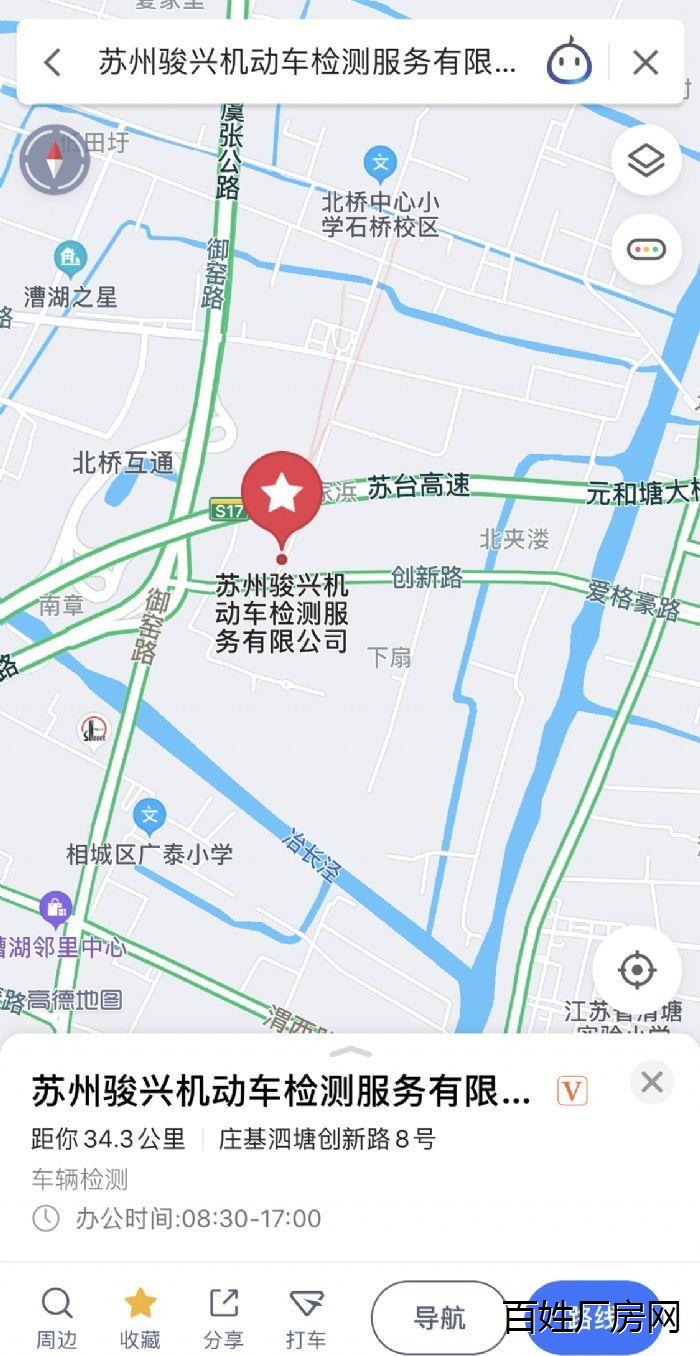Viewport: 700px width, 1356px height.
Task: Toggle 收藏 favorite star
Action: coord(140,1318)
